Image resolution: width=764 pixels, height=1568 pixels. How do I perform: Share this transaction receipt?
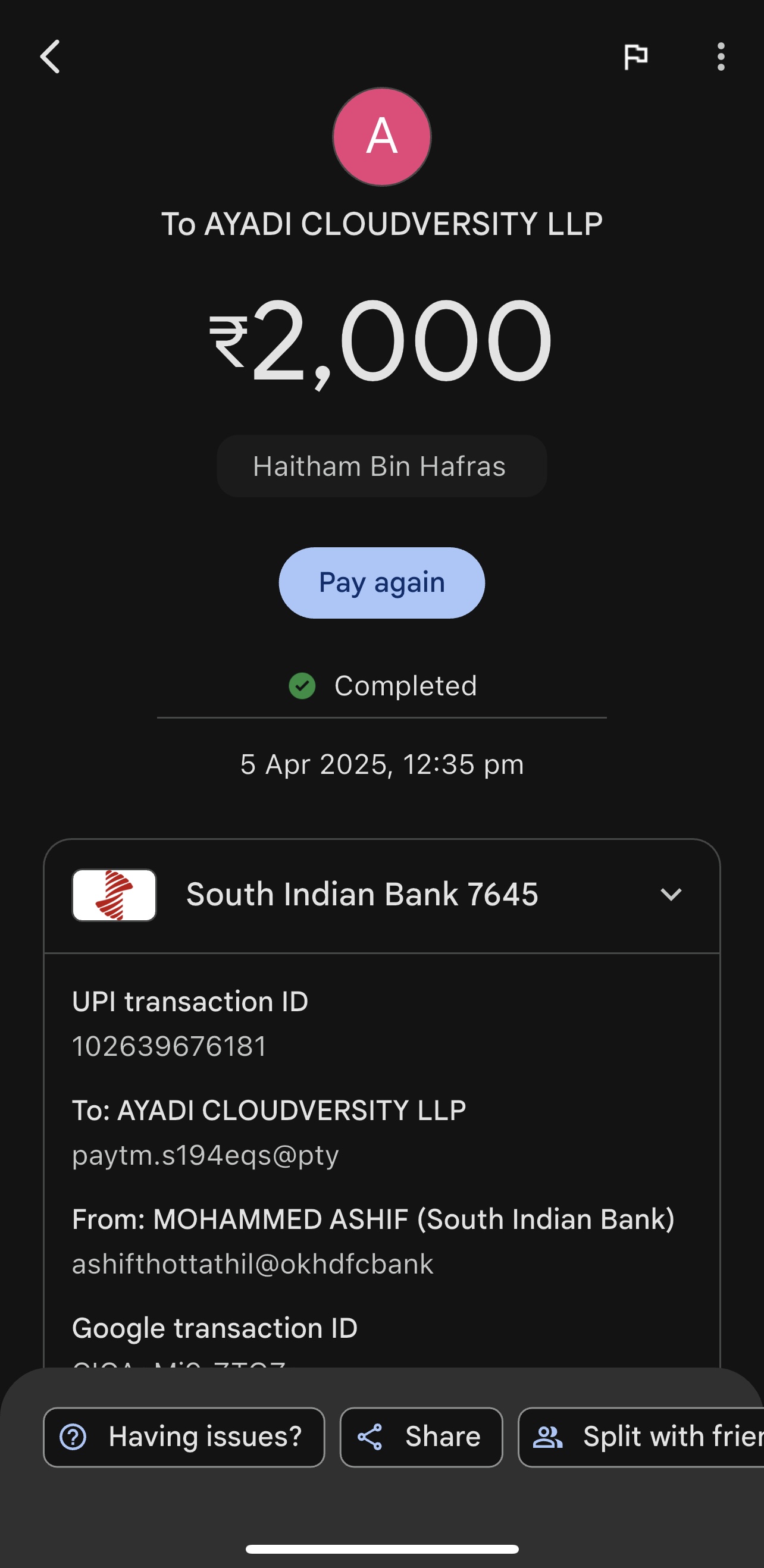point(421,1437)
